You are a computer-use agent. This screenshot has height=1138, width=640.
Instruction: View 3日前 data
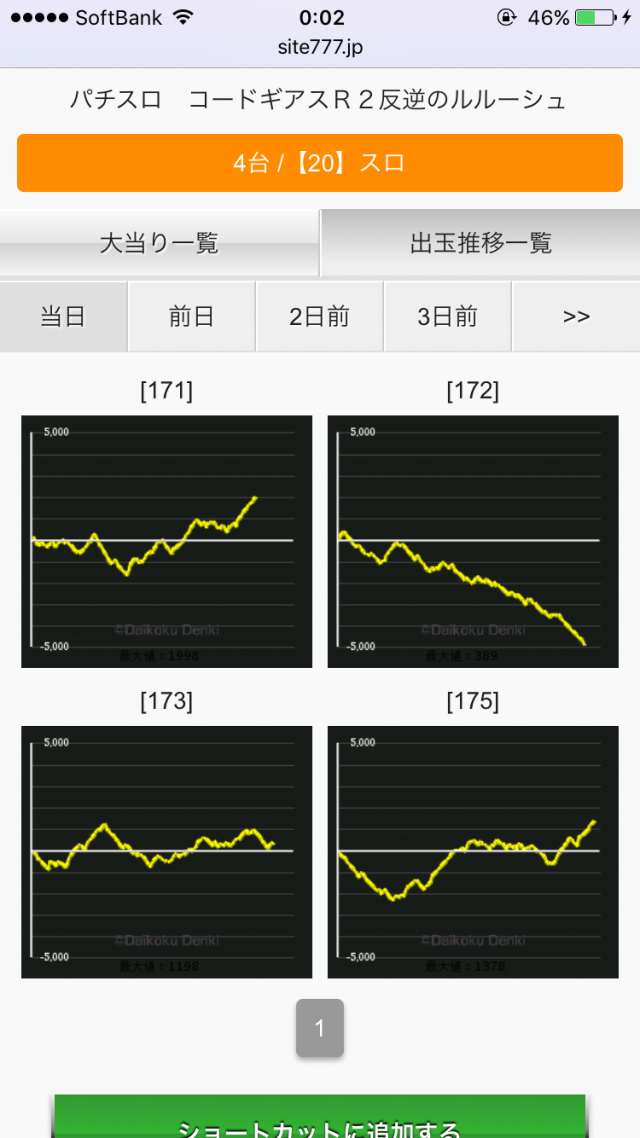(x=447, y=317)
